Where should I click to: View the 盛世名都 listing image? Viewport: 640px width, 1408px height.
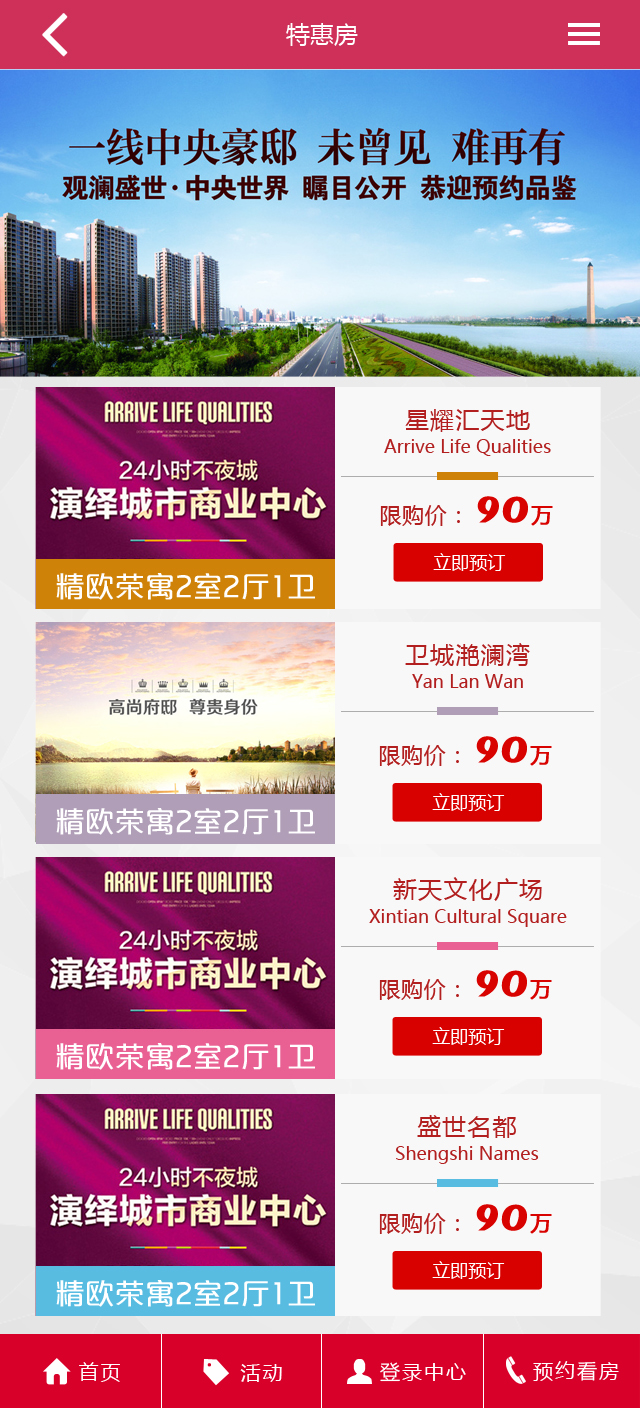coord(185,1204)
